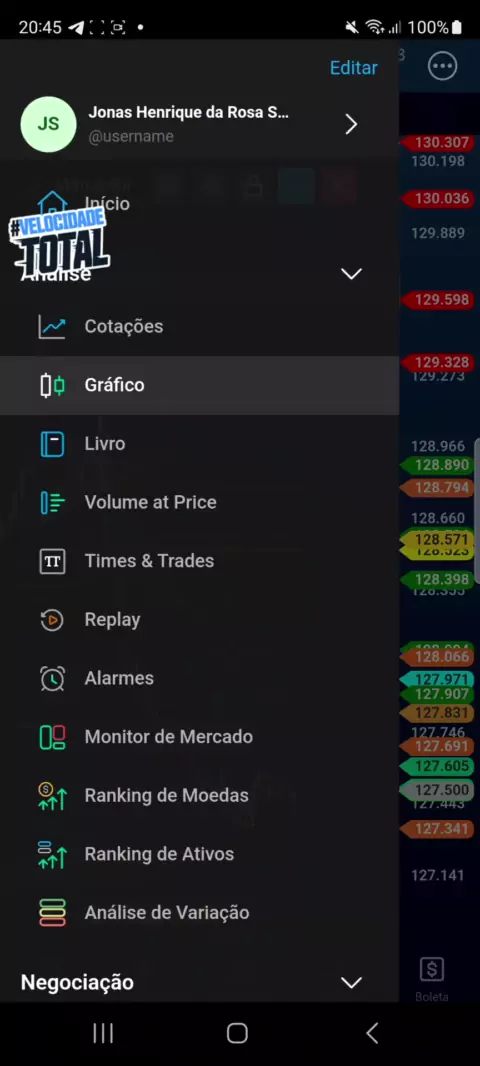Open Volume at Price
Image resolution: width=480 pixels, height=1066 pixels.
(x=199, y=502)
